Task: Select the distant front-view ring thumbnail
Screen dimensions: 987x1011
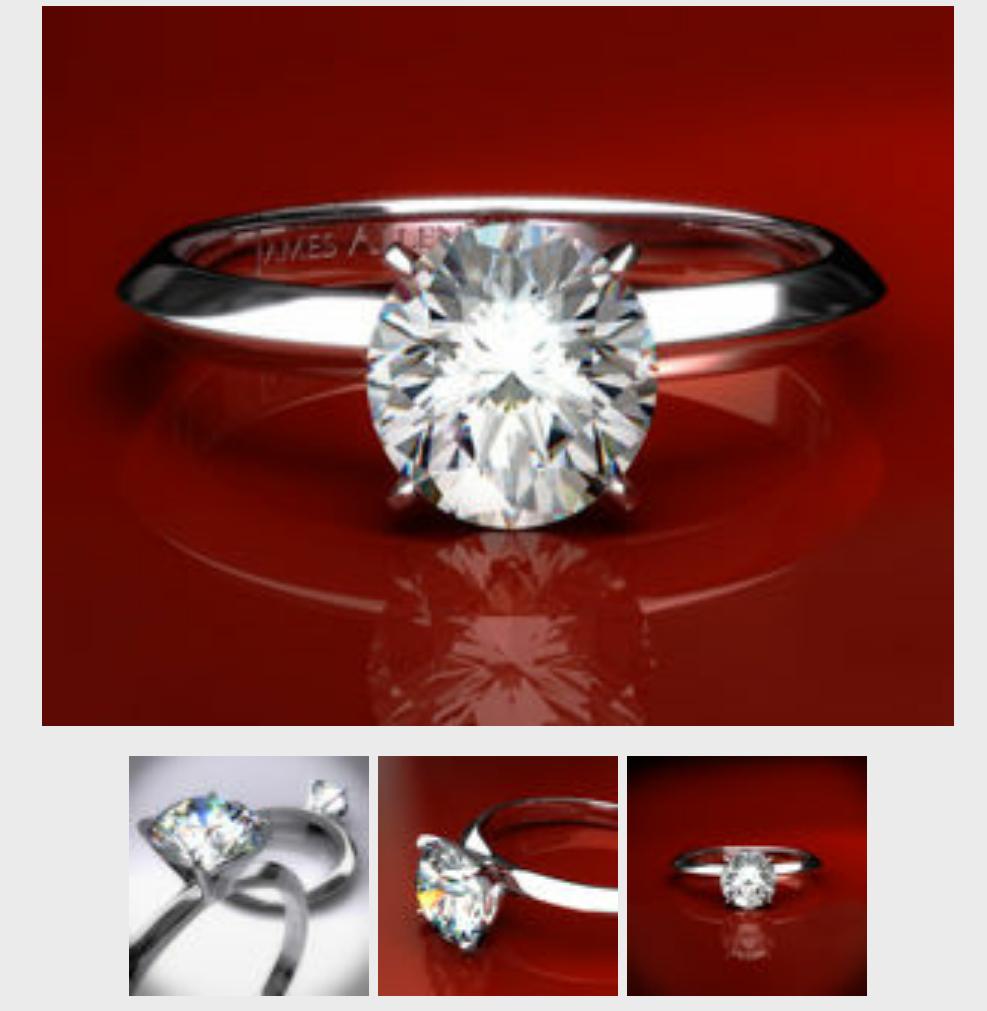Action: click(x=746, y=875)
